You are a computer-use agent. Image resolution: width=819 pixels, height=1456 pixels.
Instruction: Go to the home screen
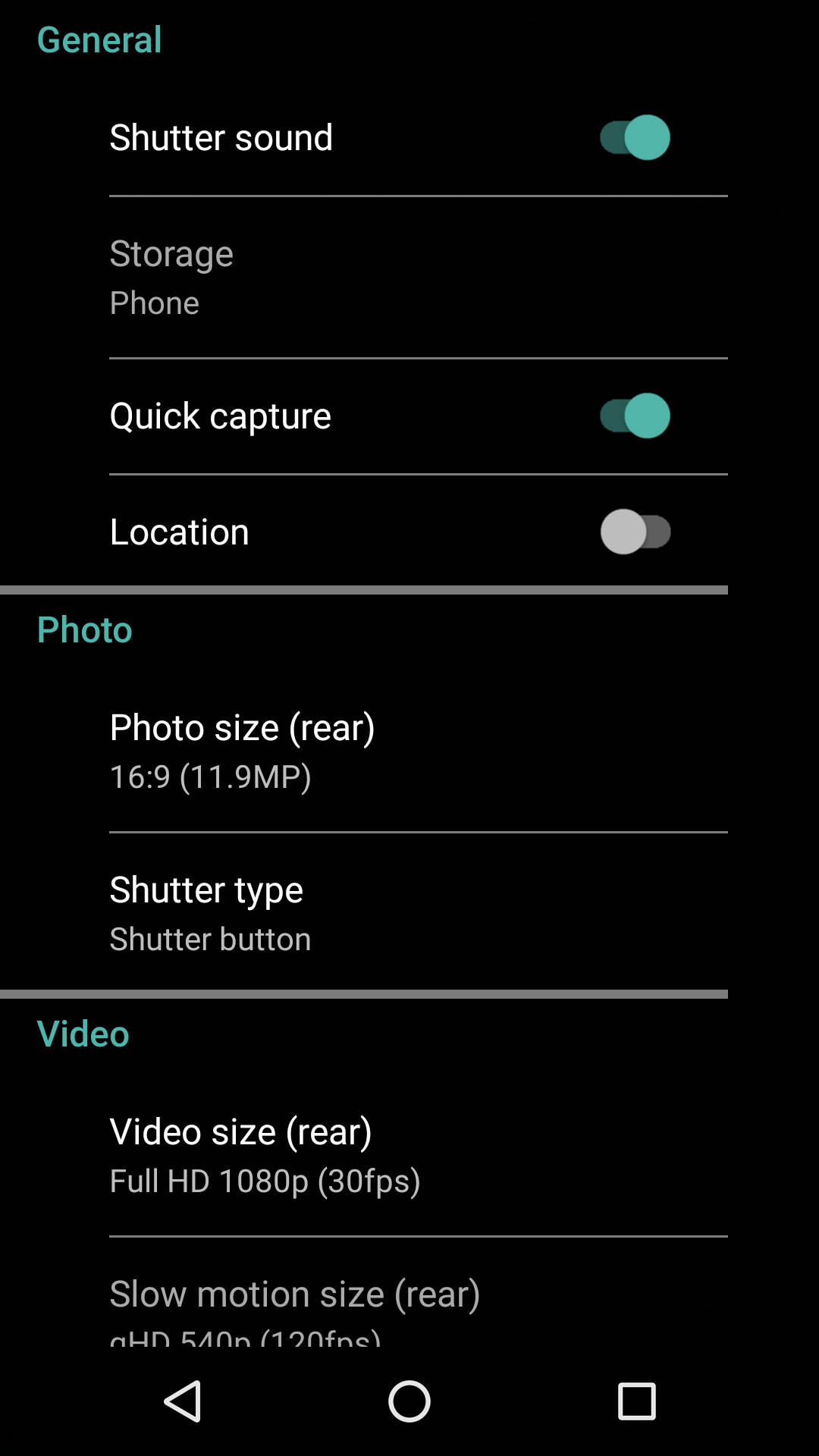(x=409, y=1401)
